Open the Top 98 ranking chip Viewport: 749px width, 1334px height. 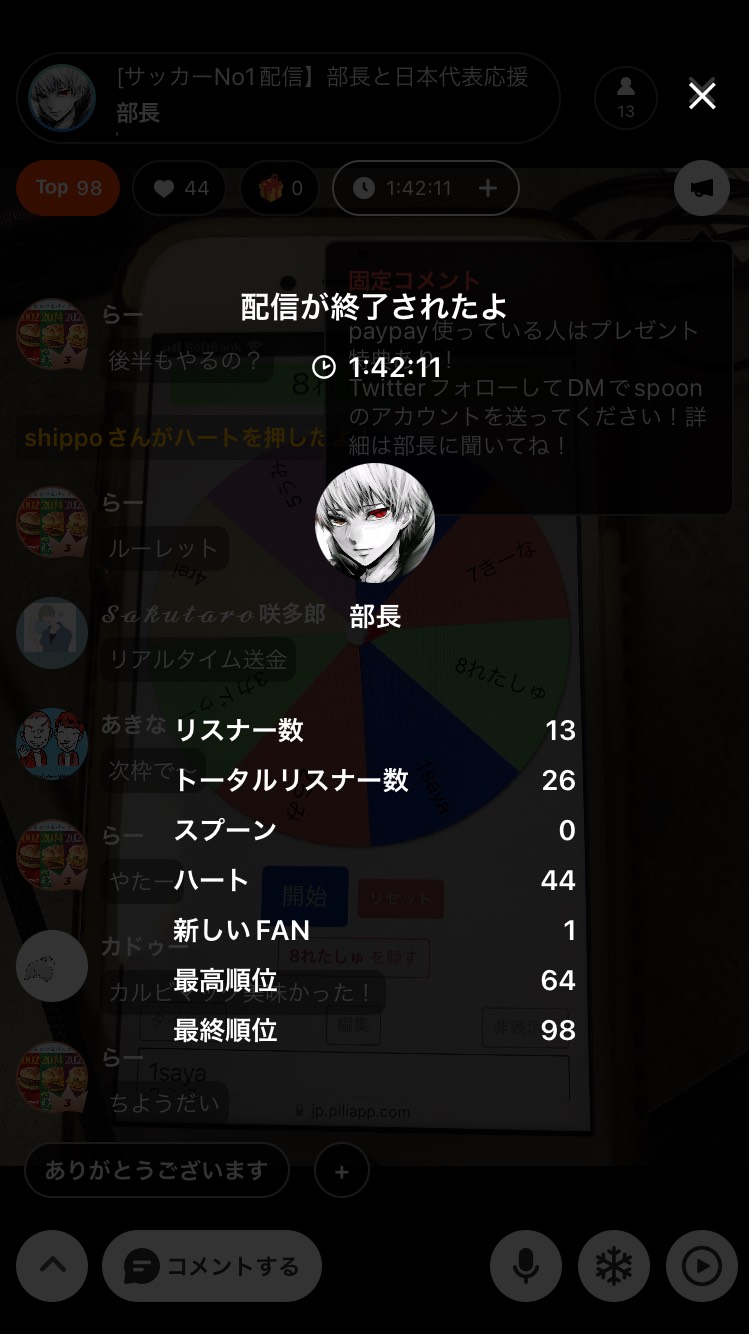(68, 188)
